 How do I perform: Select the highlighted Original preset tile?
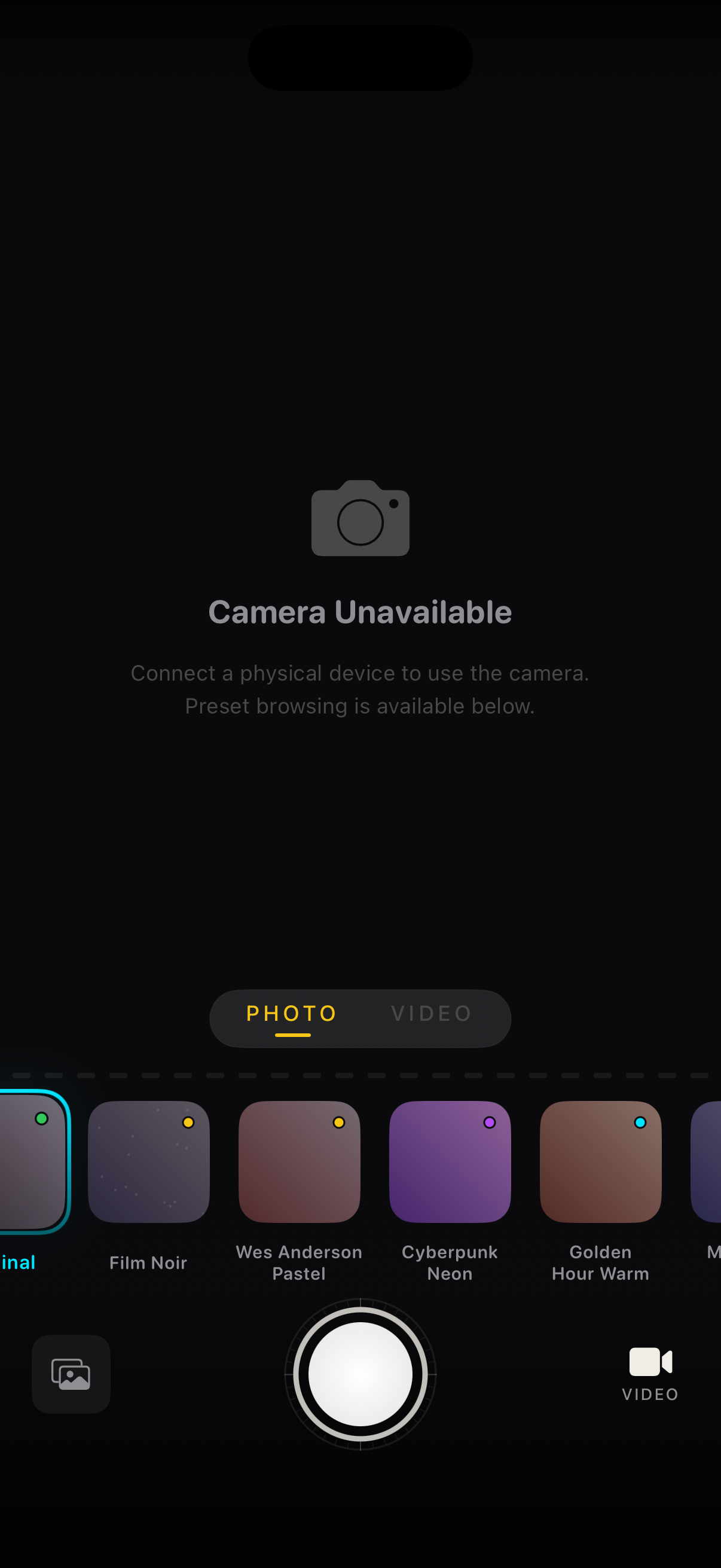[x=30, y=1160]
